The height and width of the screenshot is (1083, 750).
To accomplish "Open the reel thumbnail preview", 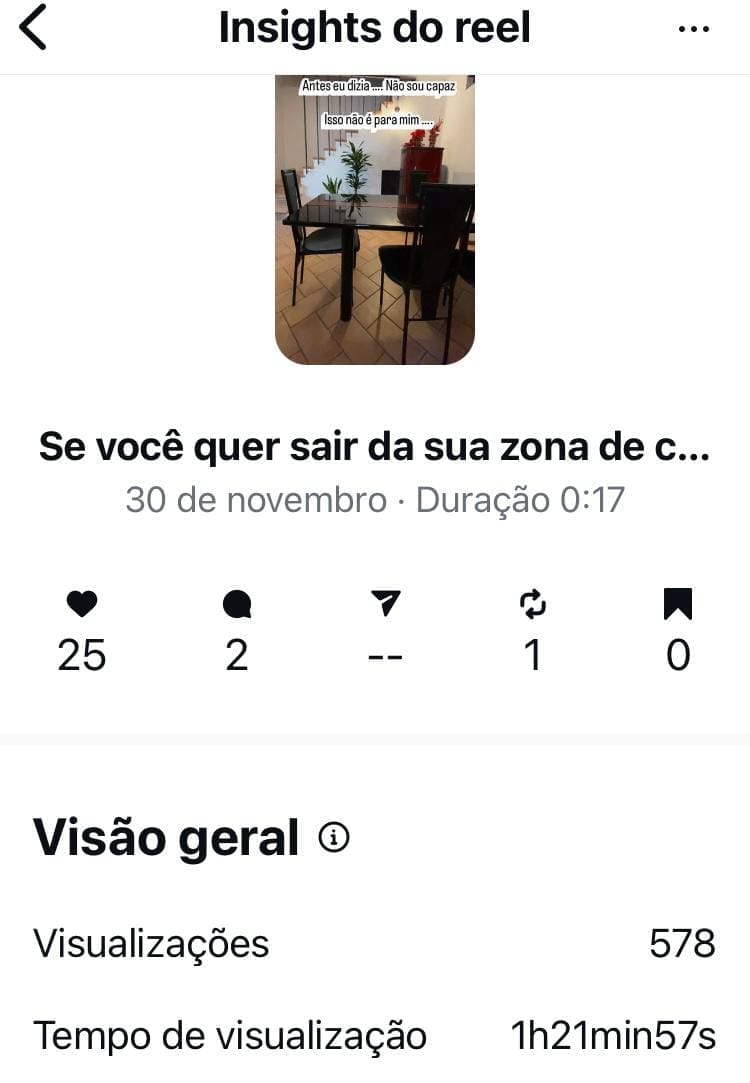I will point(375,219).
